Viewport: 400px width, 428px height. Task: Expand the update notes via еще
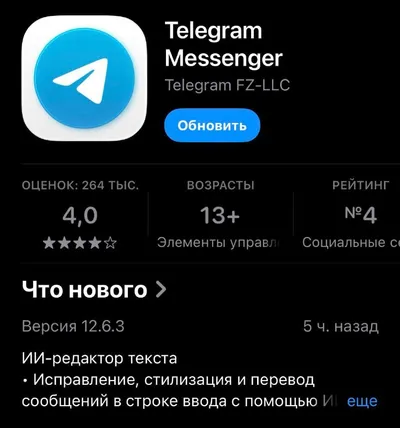point(362,401)
